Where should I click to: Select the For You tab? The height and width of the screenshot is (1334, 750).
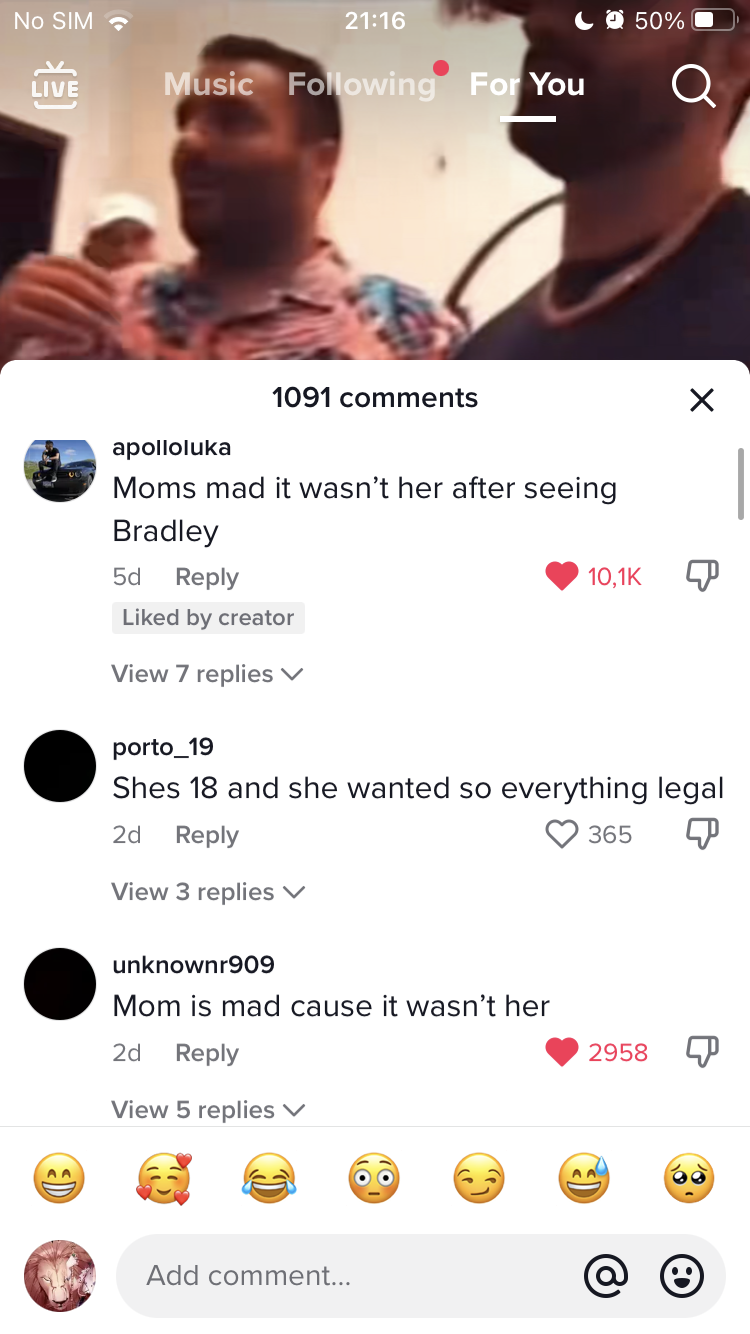(527, 85)
